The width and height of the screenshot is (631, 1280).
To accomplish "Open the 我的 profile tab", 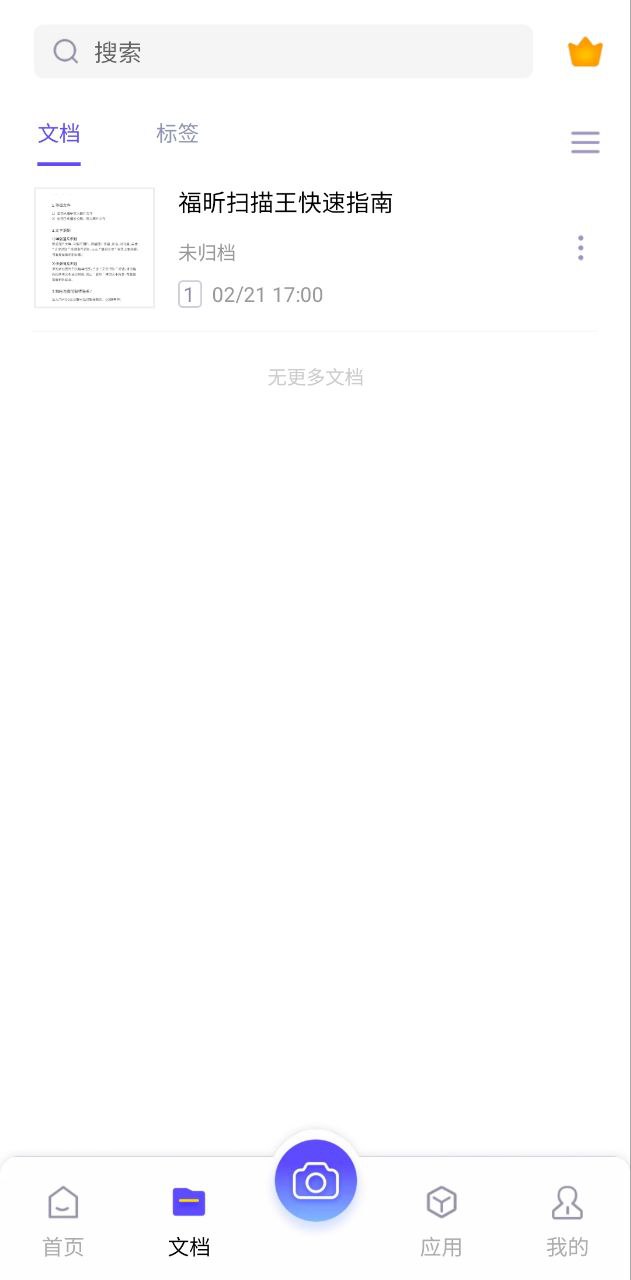I will point(567,1220).
